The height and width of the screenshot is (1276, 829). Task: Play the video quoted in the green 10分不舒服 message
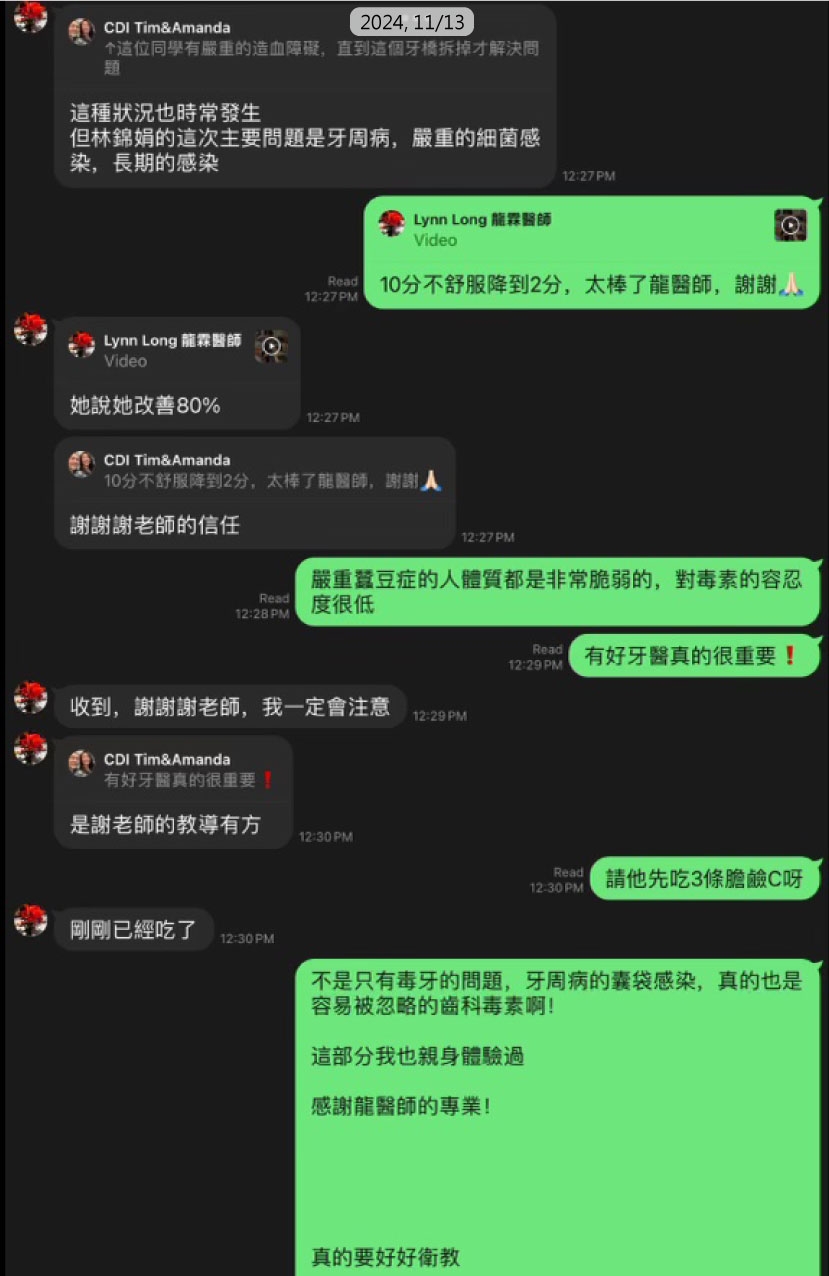pyautogui.click(x=790, y=225)
